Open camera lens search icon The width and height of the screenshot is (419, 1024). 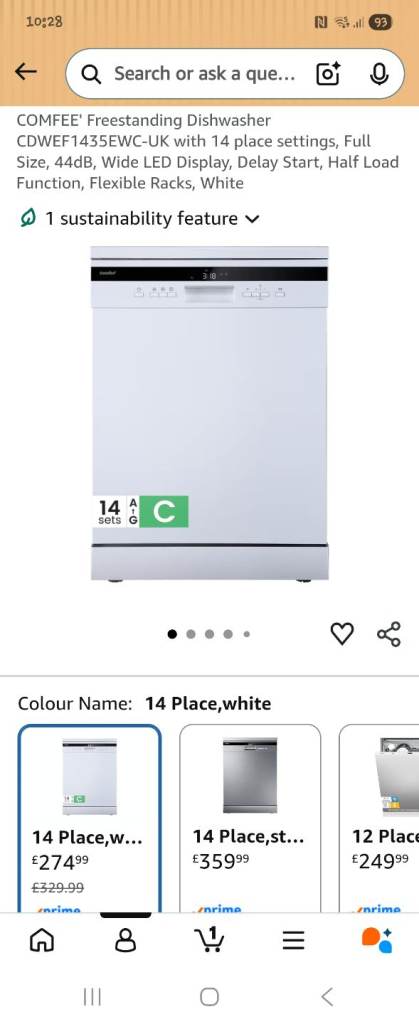tap(328, 74)
